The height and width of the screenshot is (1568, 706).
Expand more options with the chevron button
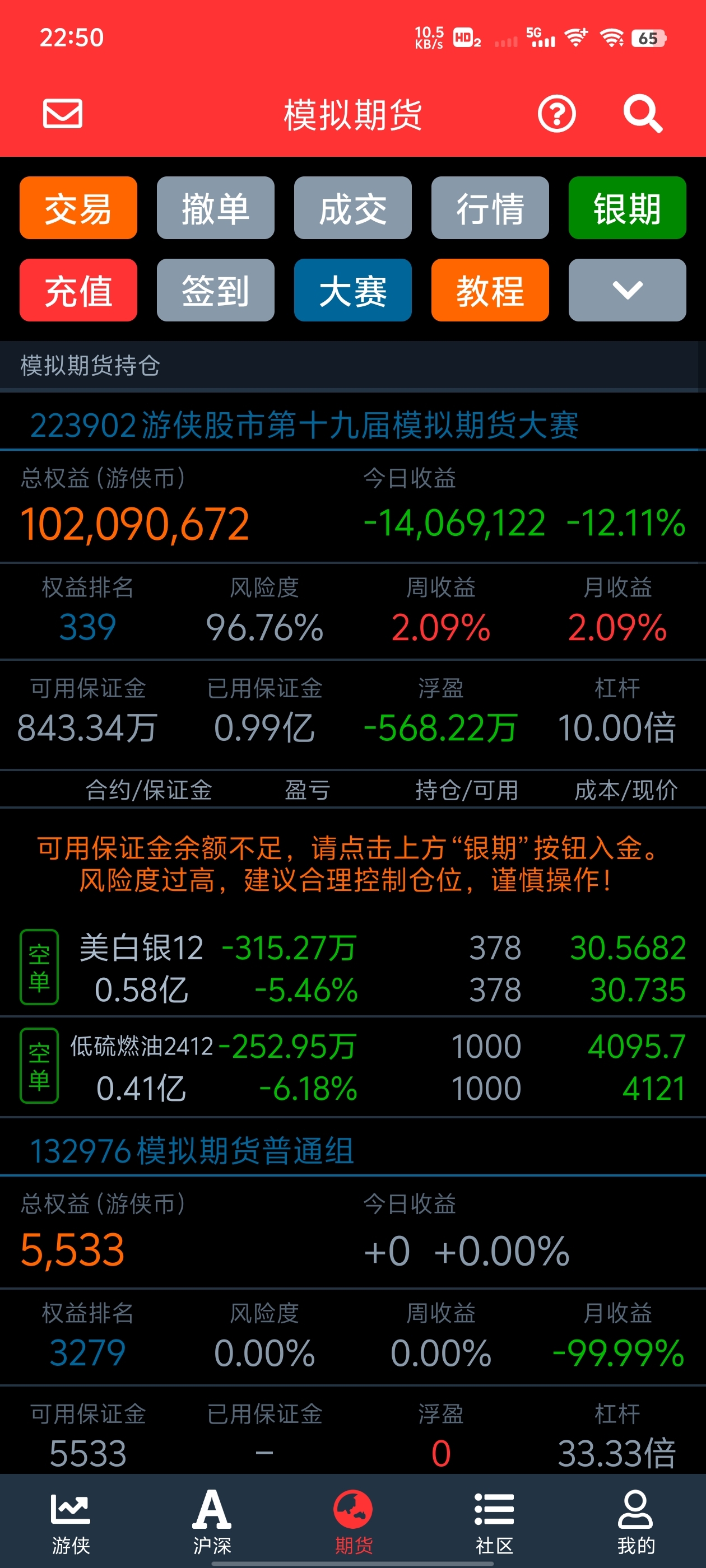(628, 290)
